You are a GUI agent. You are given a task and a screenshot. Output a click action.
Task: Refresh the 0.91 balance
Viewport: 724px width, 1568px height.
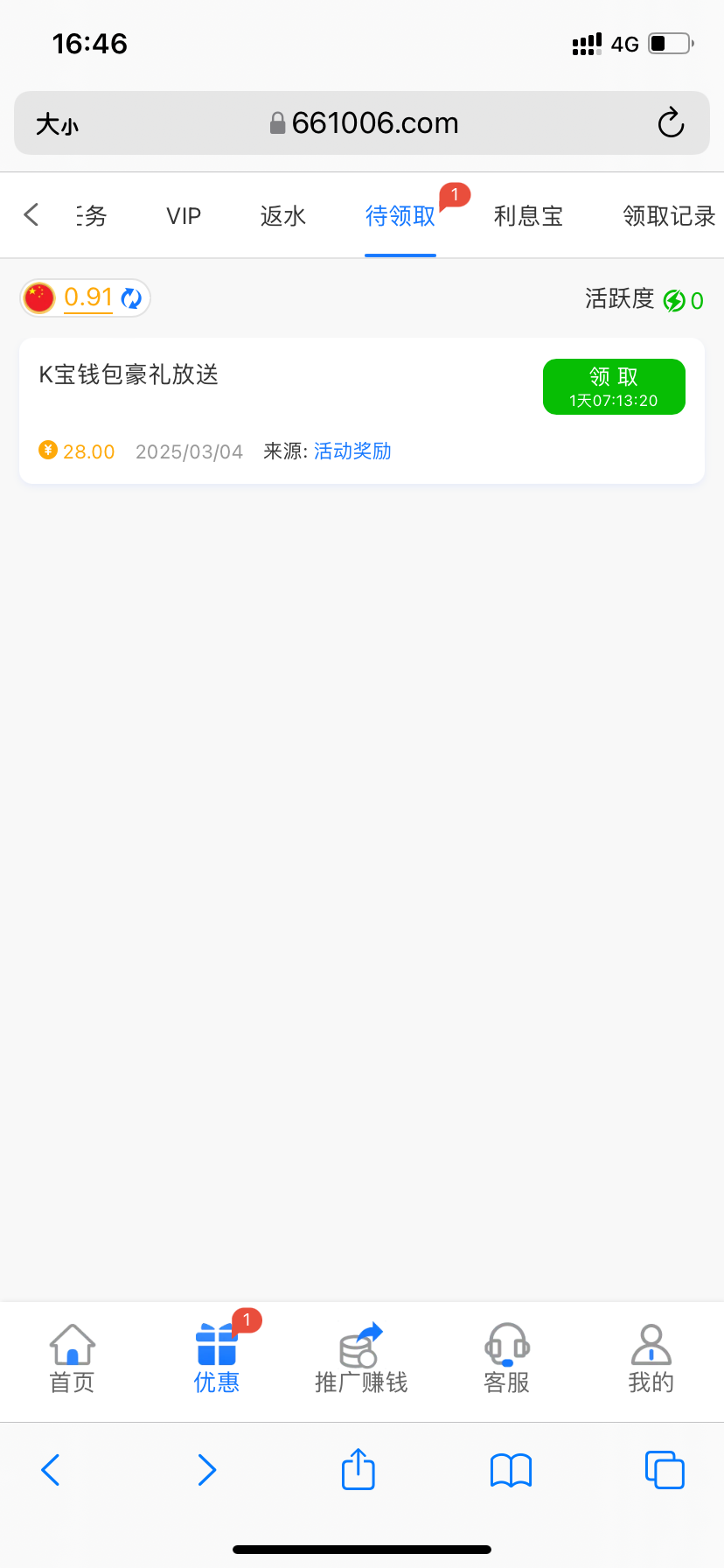[x=131, y=298]
